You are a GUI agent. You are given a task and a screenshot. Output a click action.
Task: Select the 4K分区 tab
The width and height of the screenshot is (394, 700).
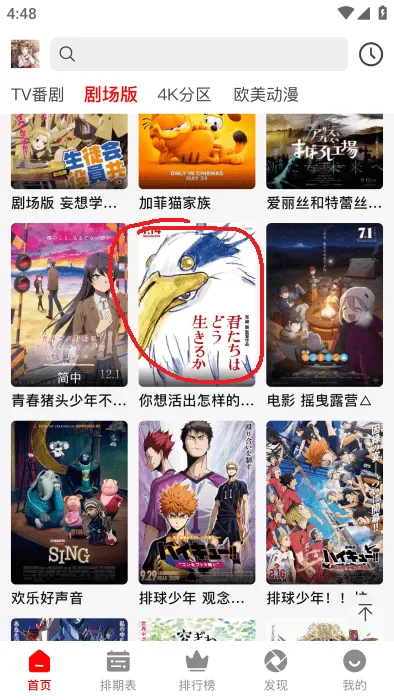click(184, 95)
